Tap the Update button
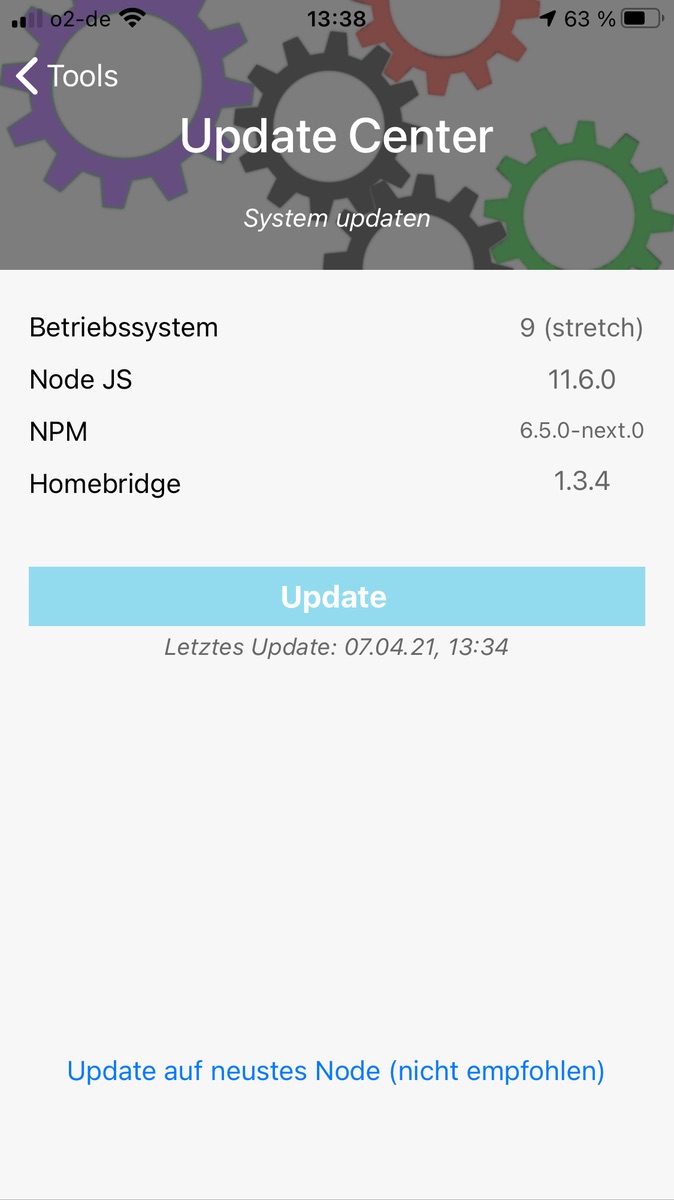 point(336,597)
